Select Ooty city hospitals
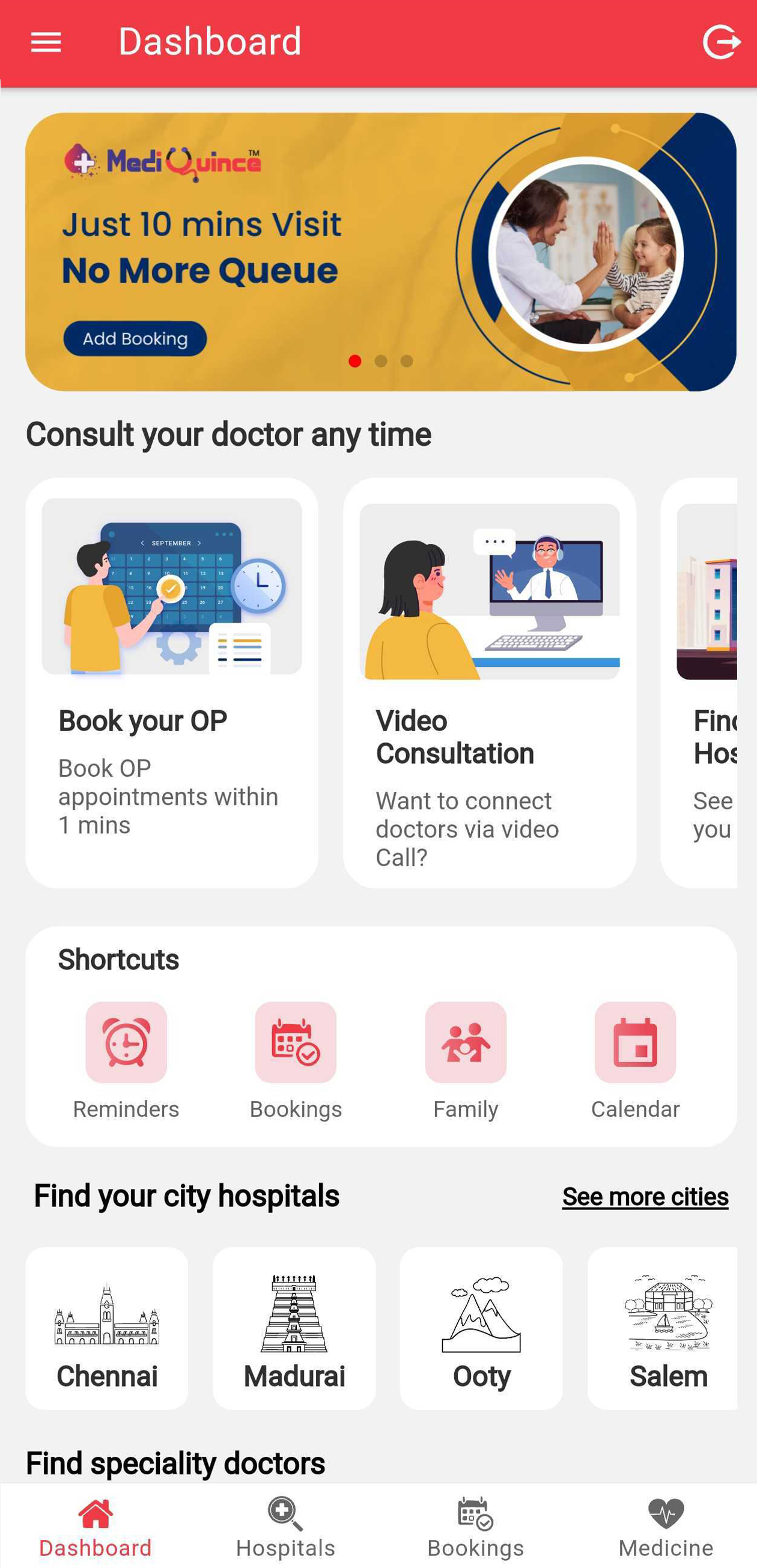The width and height of the screenshot is (757, 1568). (481, 1328)
